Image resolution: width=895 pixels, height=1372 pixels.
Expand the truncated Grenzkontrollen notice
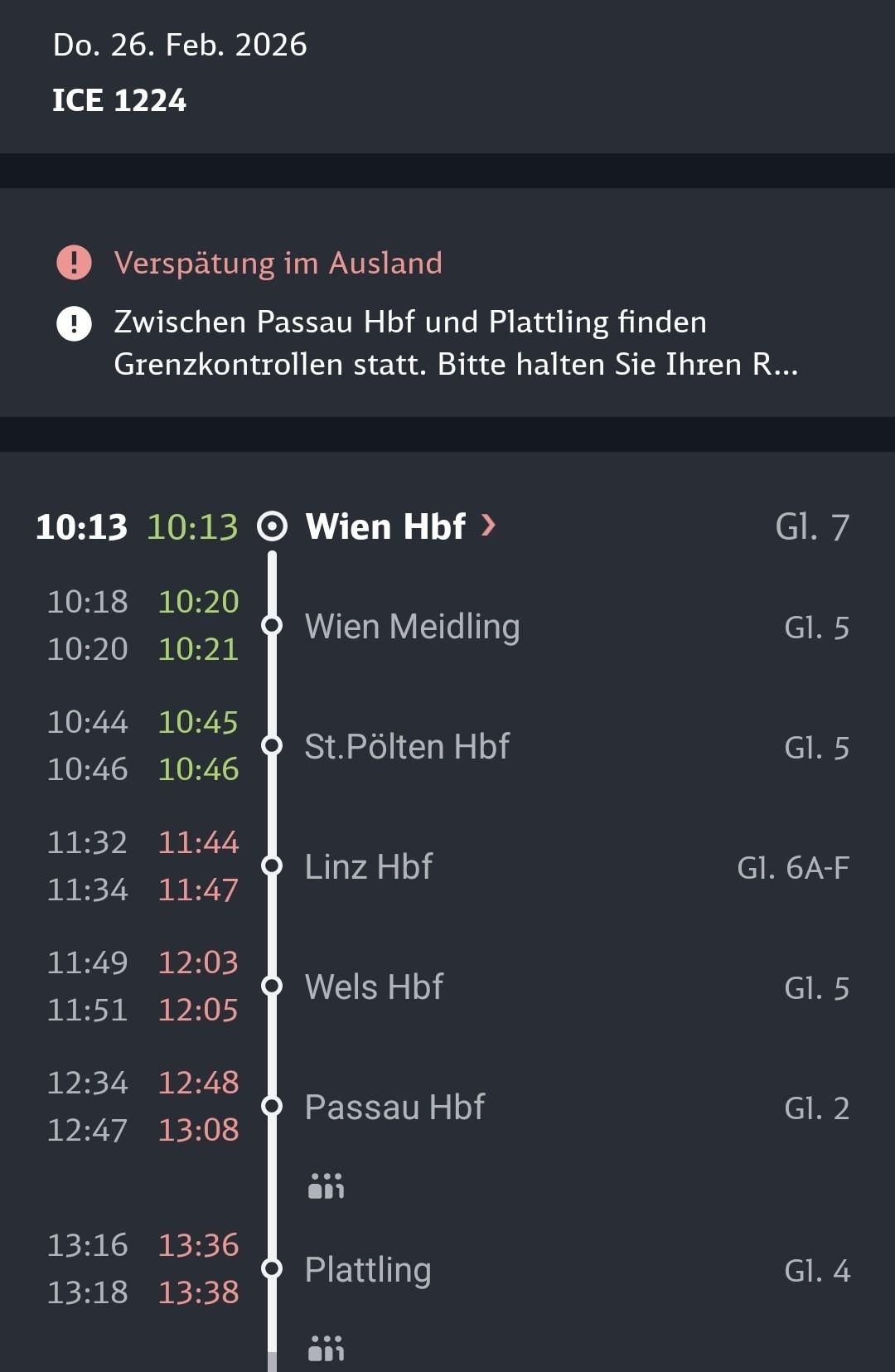(x=455, y=343)
